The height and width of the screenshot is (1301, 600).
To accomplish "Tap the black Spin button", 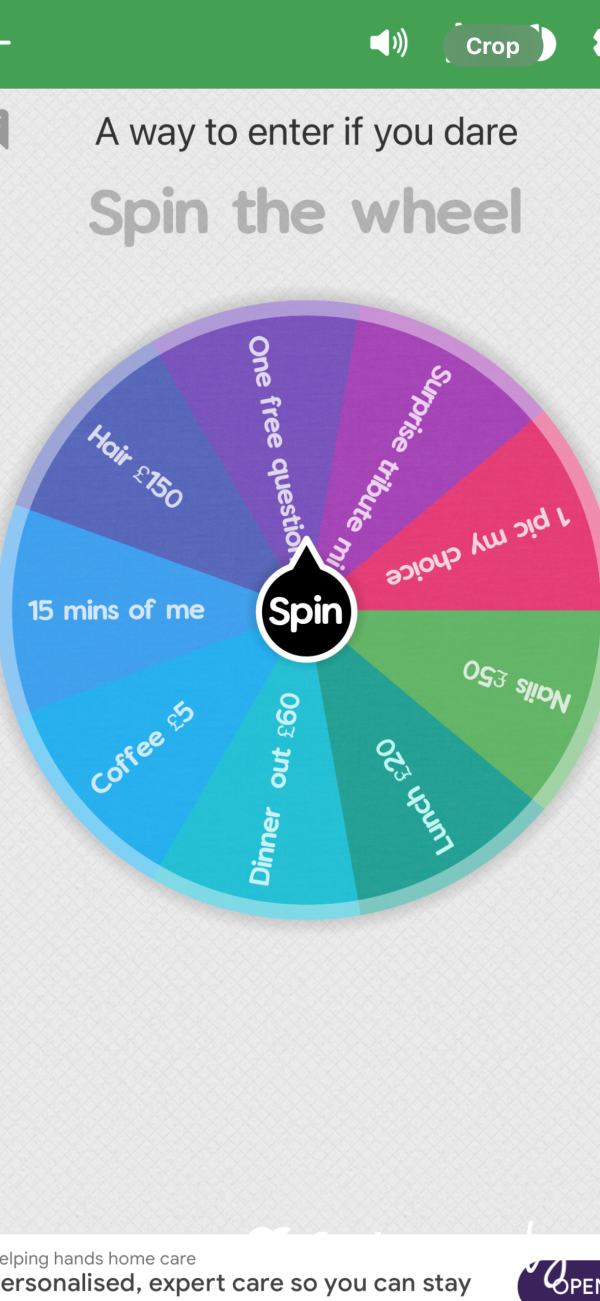I will (306, 610).
